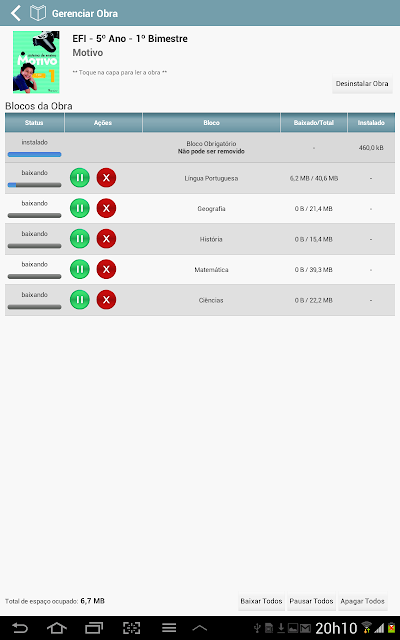Cancel the História download

click(x=106, y=239)
